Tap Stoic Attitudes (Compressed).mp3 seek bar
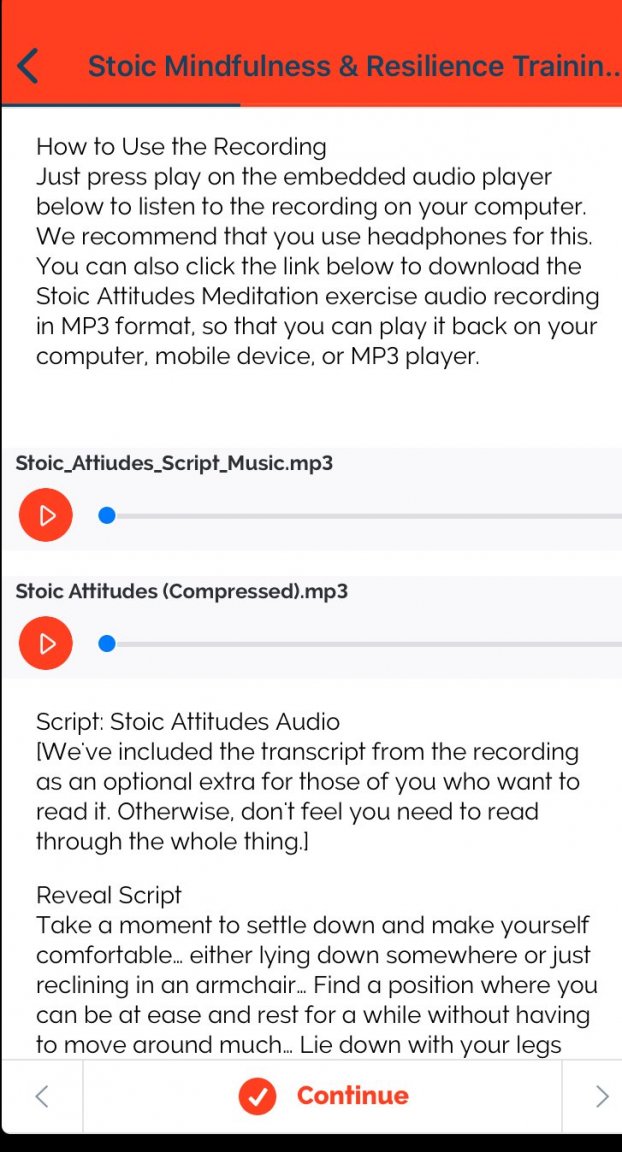The image size is (622, 1152). click(x=360, y=644)
